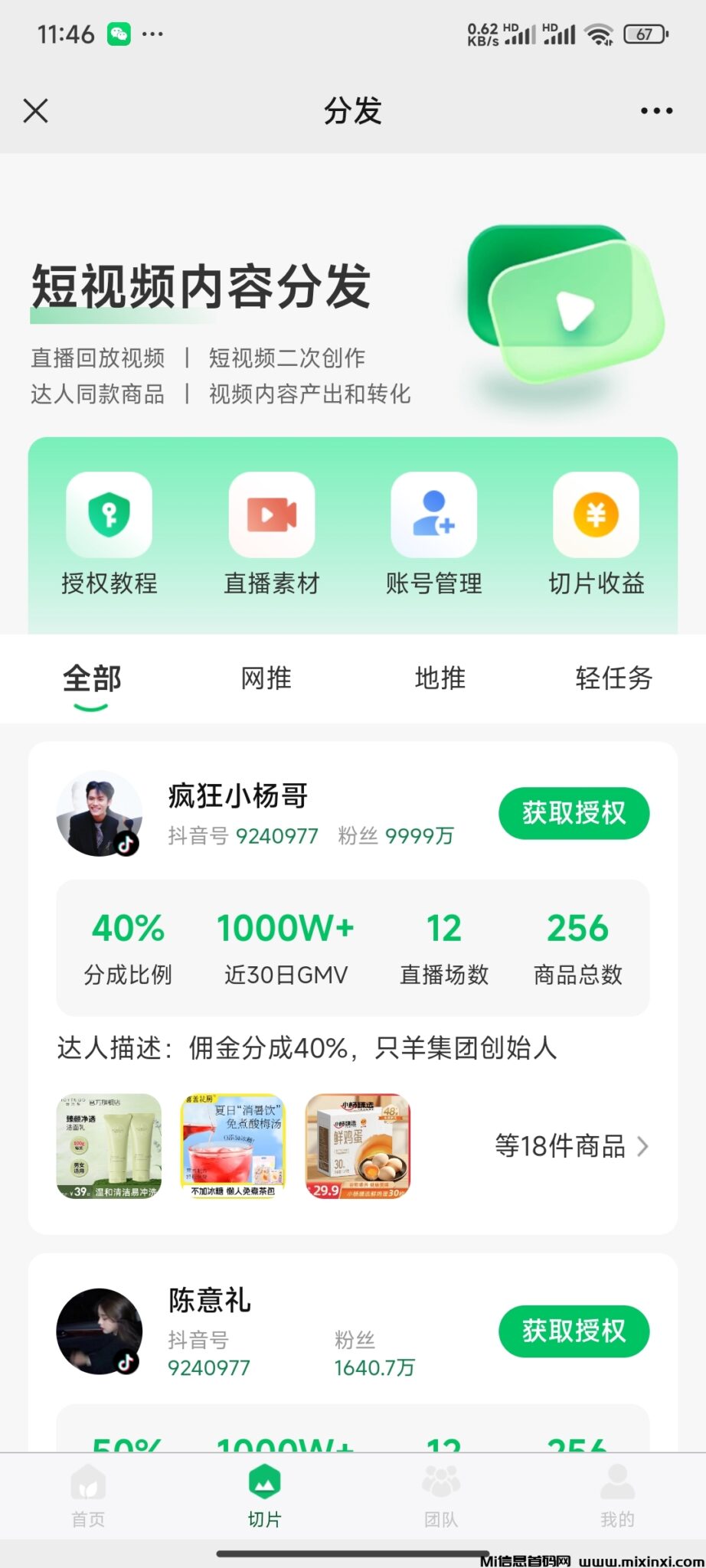Open the 切片收益 earnings icon

click(597, 514)
